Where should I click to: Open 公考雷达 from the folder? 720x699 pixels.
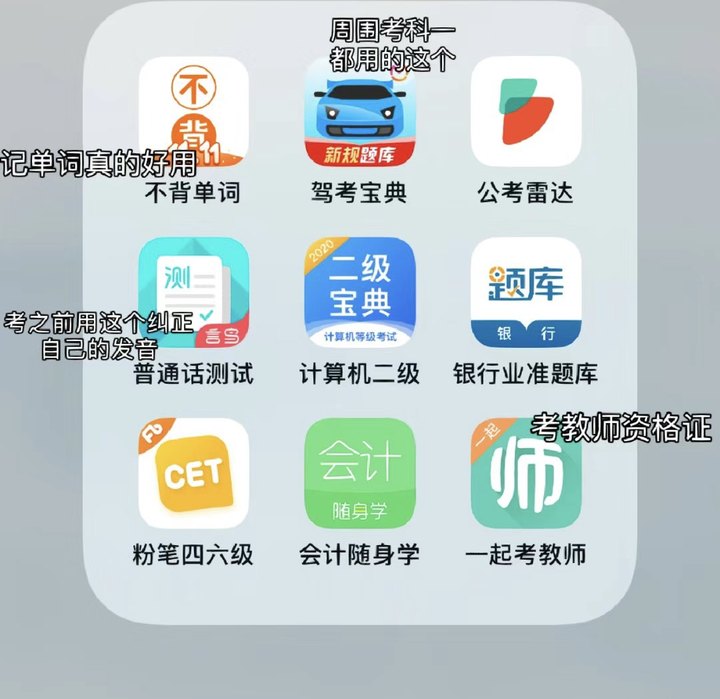point(526,112)
